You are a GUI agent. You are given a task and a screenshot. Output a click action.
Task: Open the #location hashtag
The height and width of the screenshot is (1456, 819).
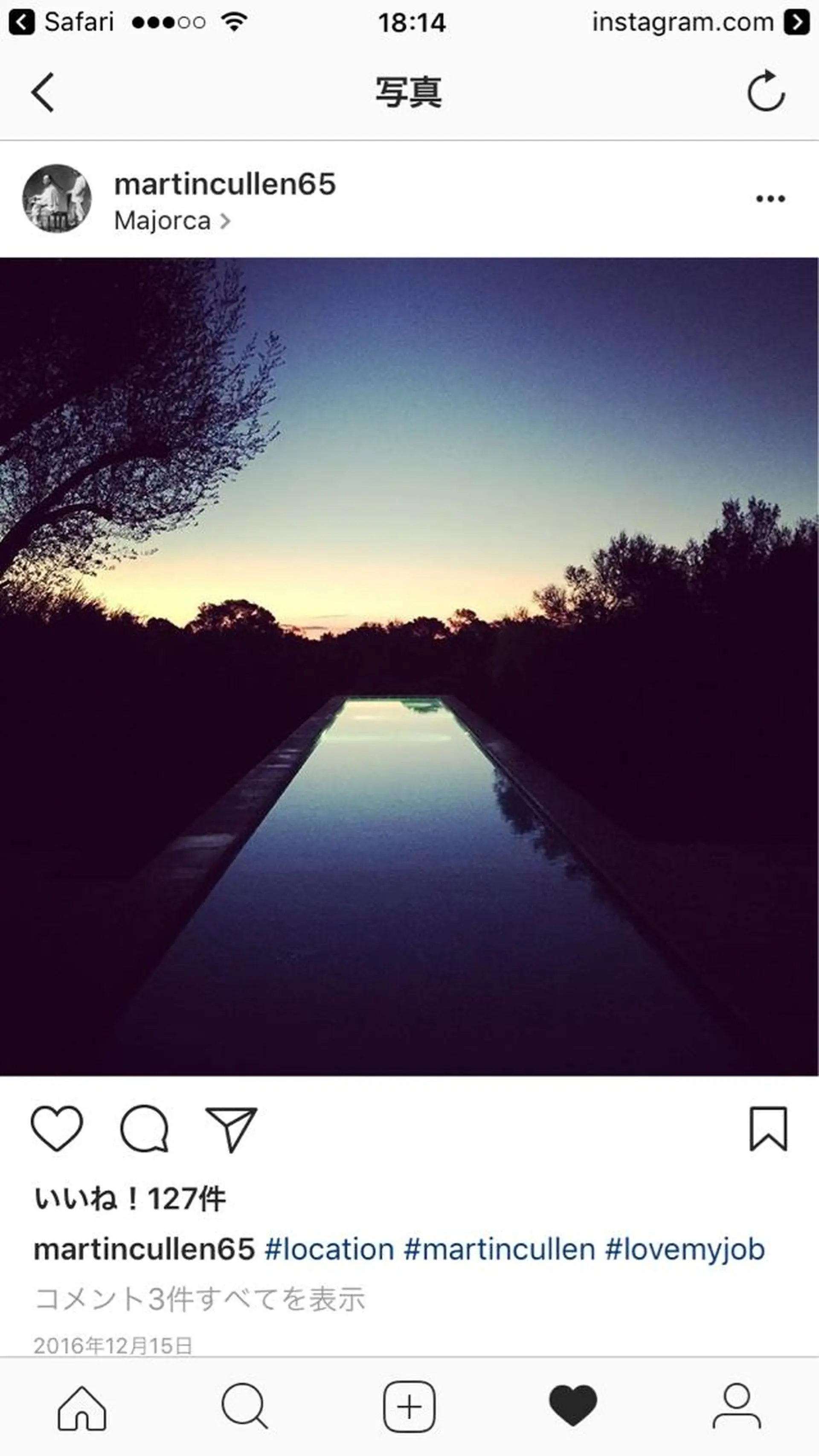pos(329,1250)
